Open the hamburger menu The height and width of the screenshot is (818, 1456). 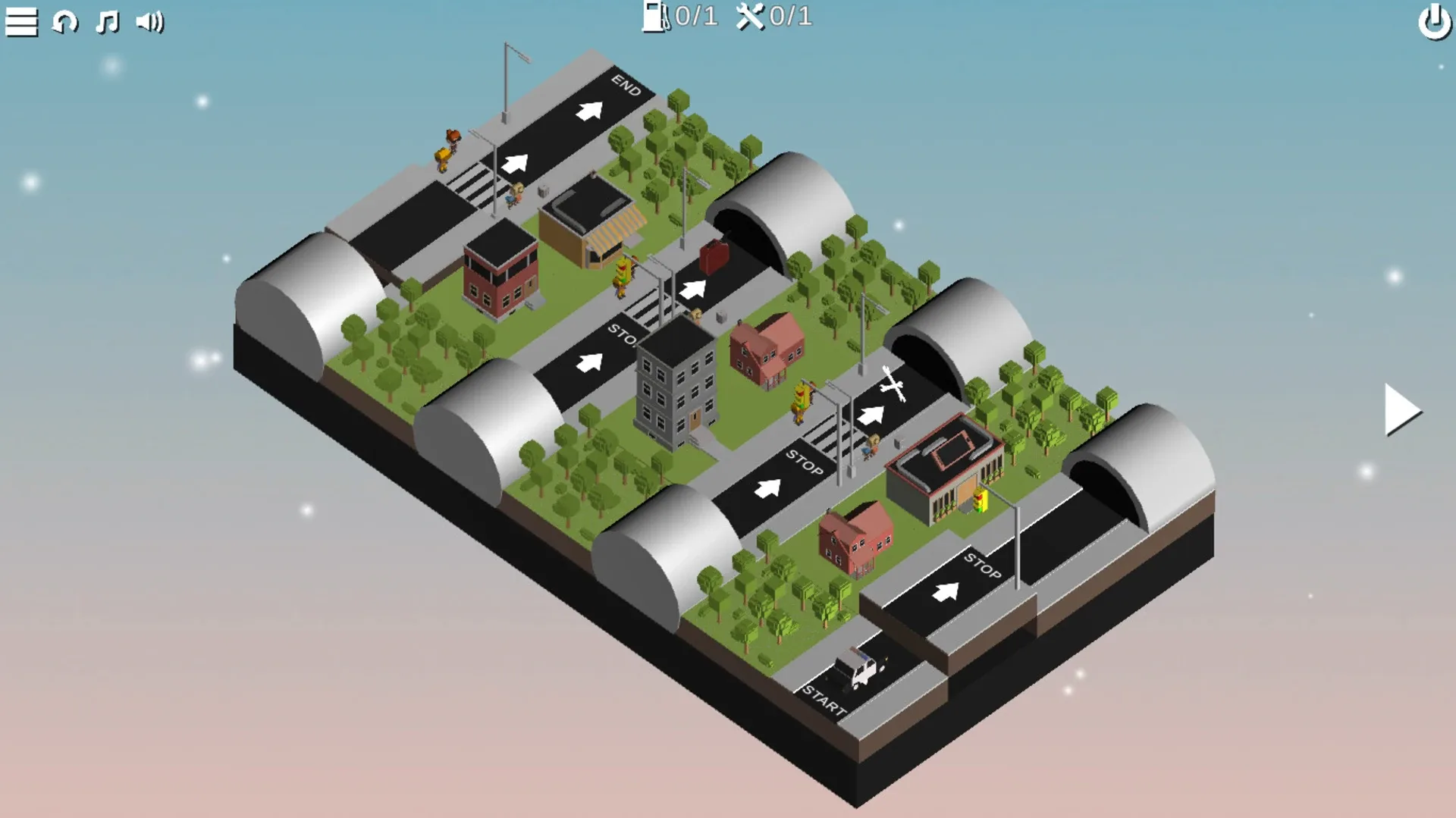point(21,22)
